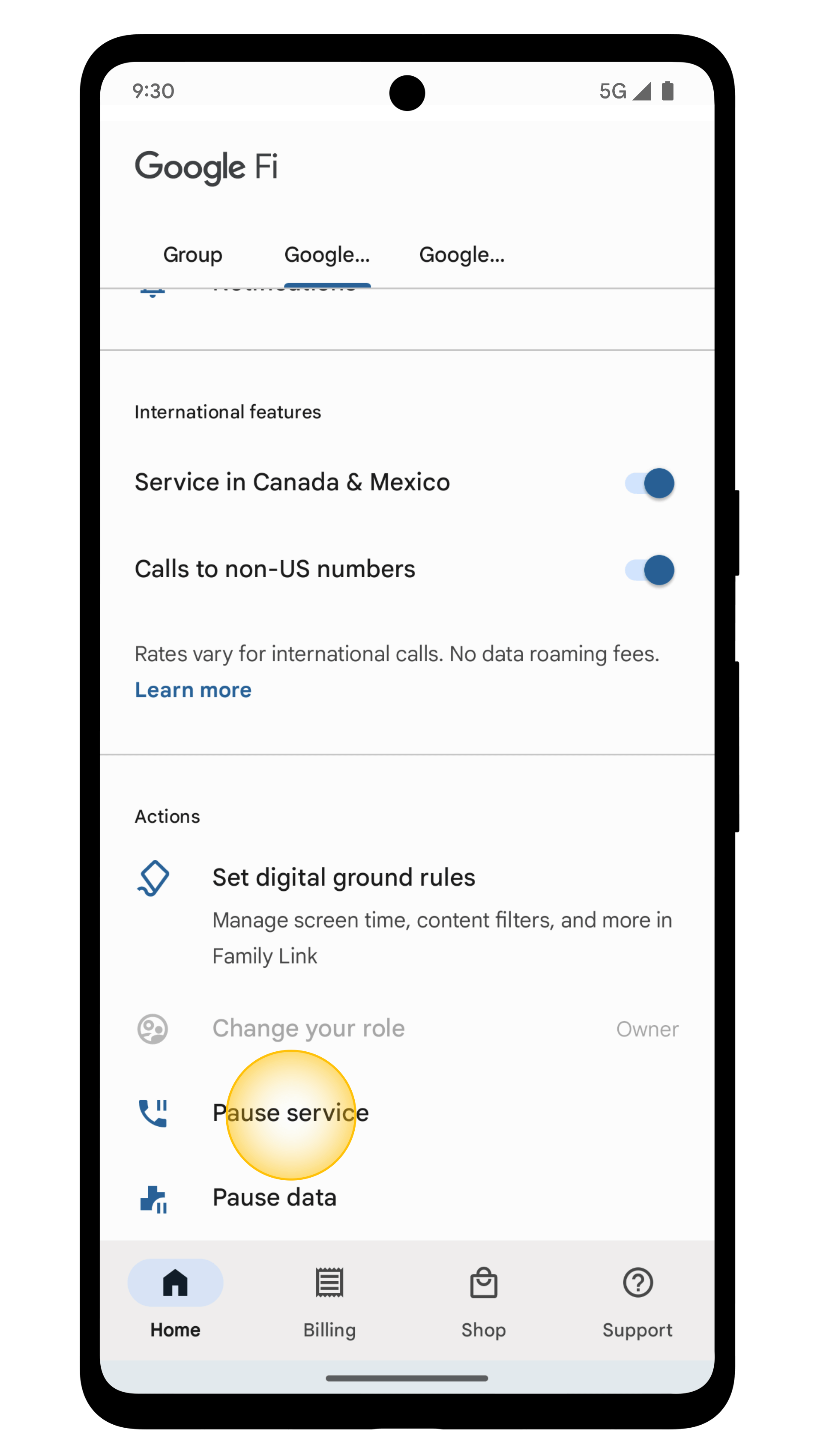
Task: Switch to the Group tab
Action: point(192,255)
